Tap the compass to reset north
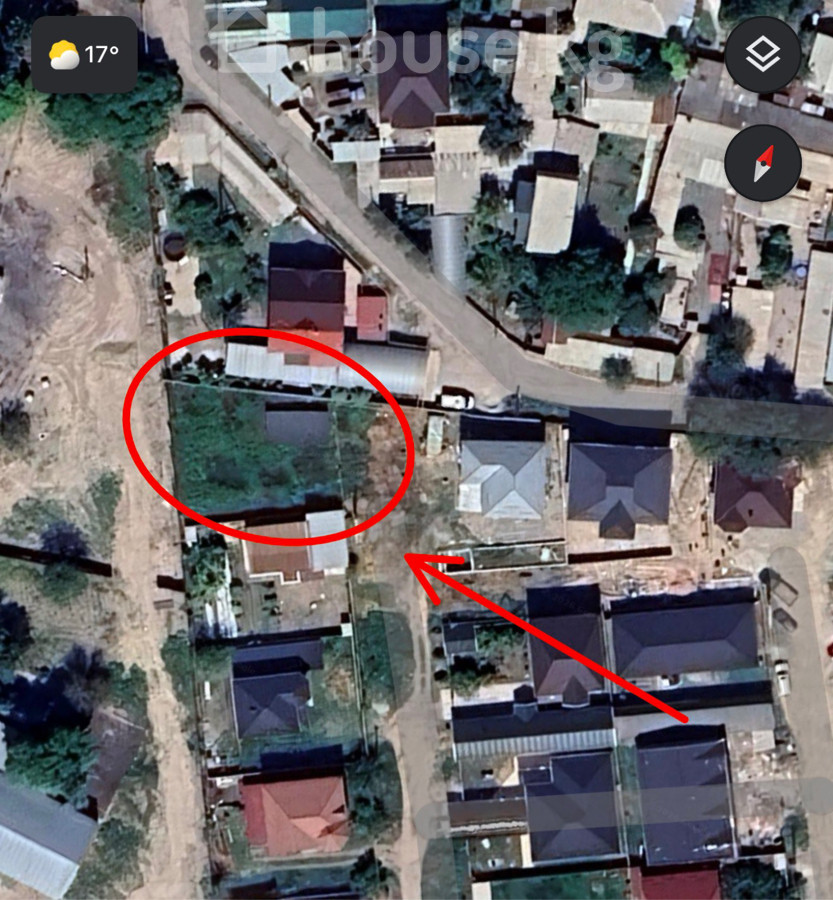833x900 pixels. click(762, 163)
